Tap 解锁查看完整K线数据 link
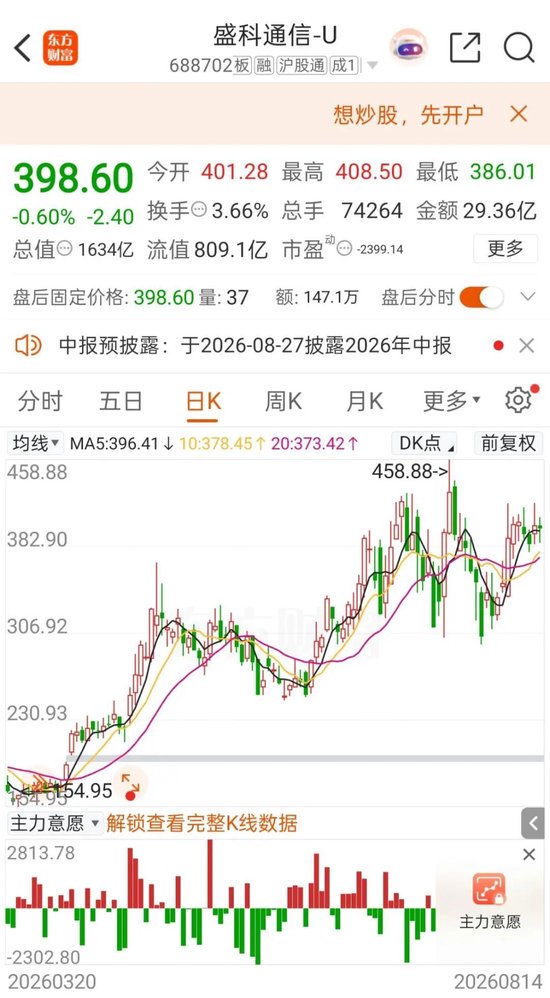550x998 pixels. click(202, 823)
